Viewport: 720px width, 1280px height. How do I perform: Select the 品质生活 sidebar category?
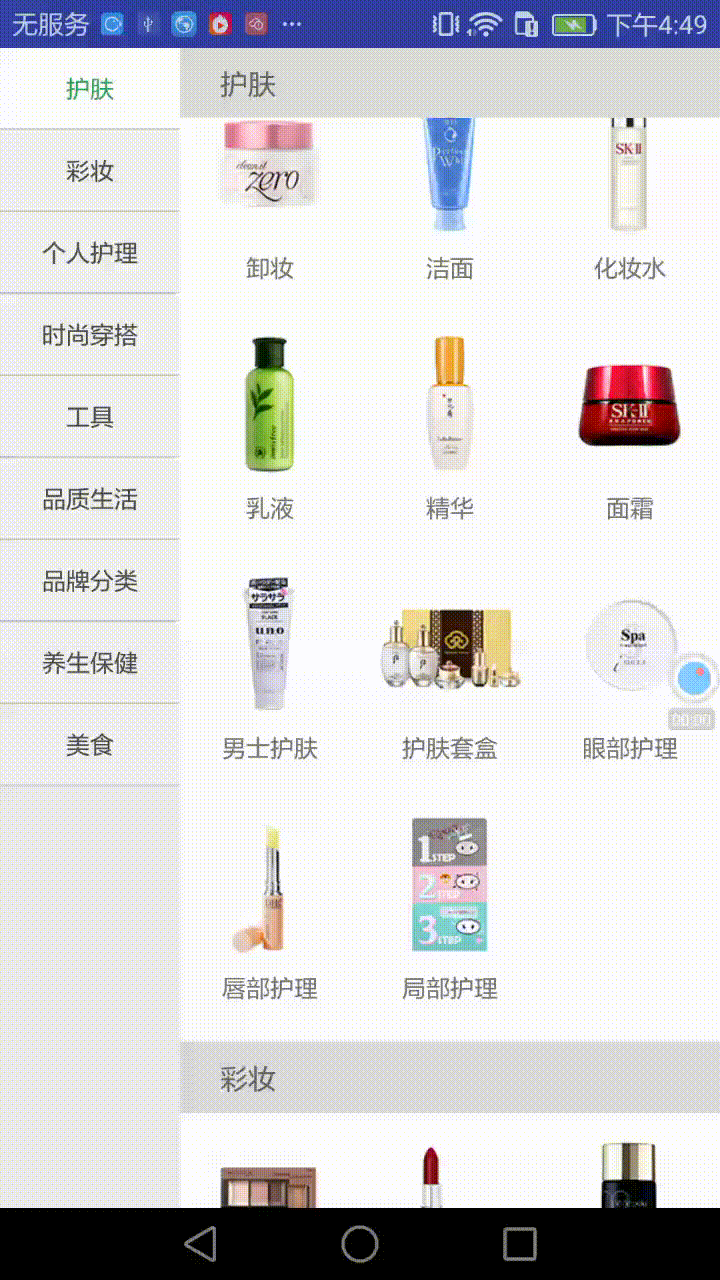90,499
